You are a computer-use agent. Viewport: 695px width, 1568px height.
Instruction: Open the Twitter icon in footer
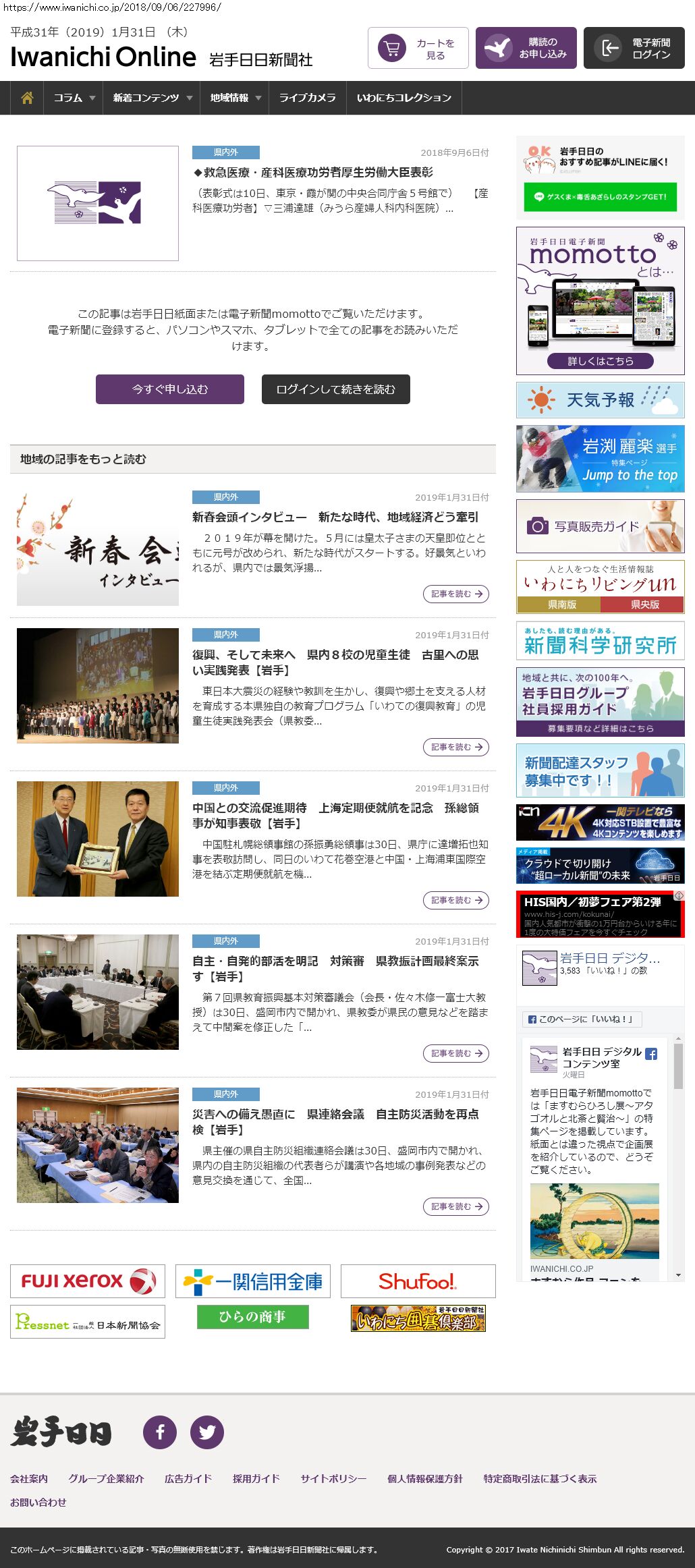tap(207, 1432)
